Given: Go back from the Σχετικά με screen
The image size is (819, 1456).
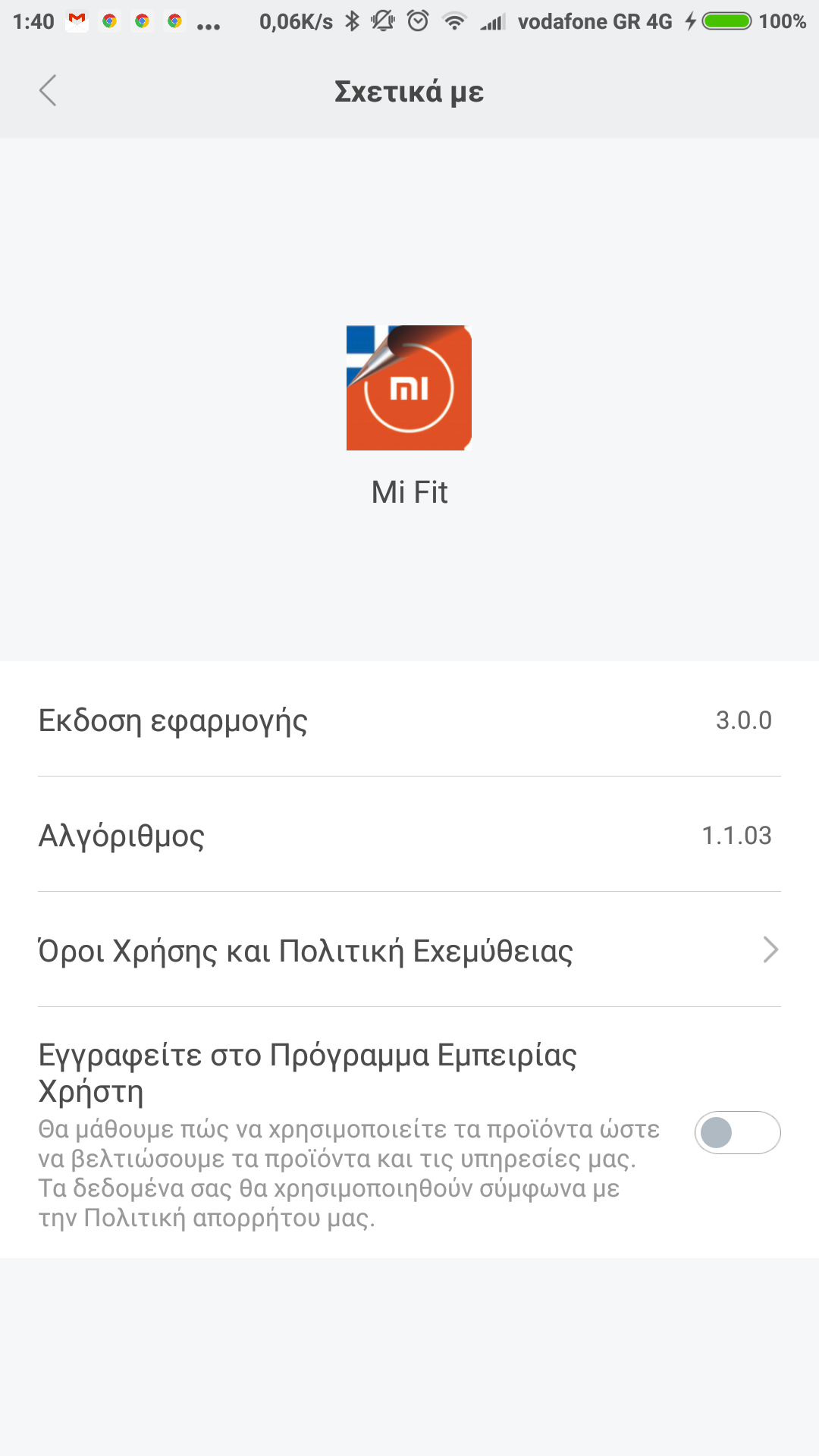Looking at the screenshot, I should tap(48, 91).
